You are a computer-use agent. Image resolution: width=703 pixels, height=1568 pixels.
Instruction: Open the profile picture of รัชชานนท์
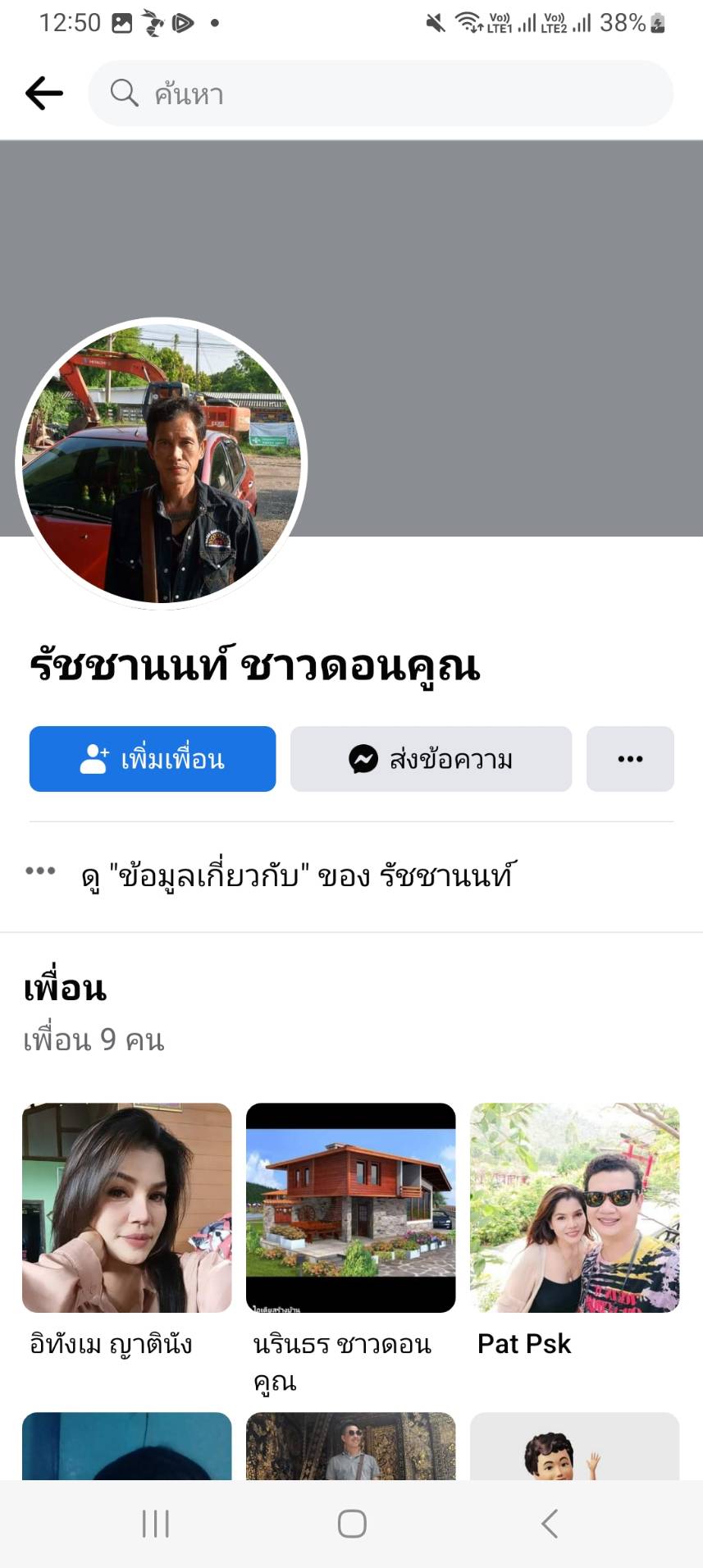162,463
